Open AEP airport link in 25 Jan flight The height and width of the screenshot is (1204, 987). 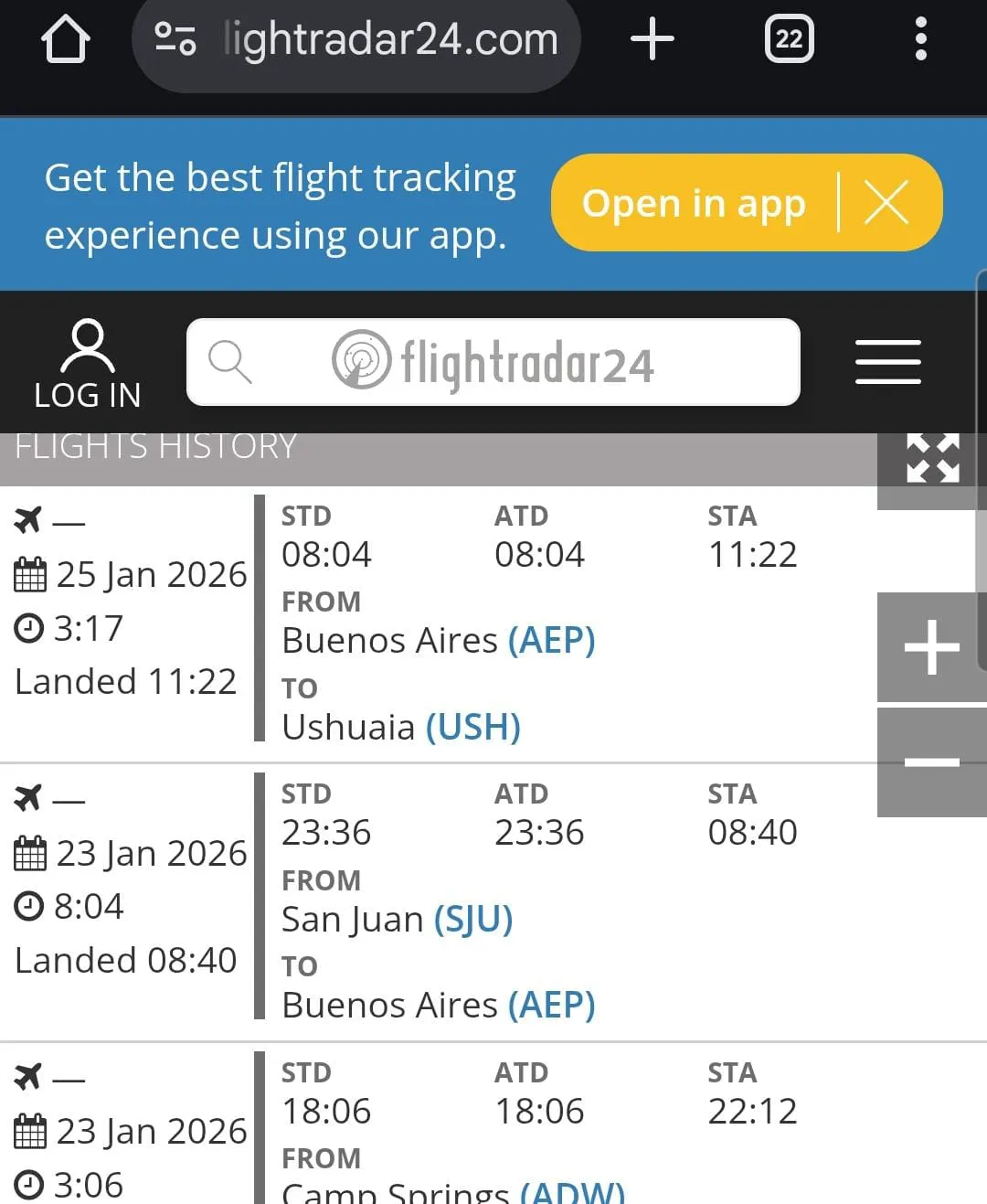click(551, 641)
